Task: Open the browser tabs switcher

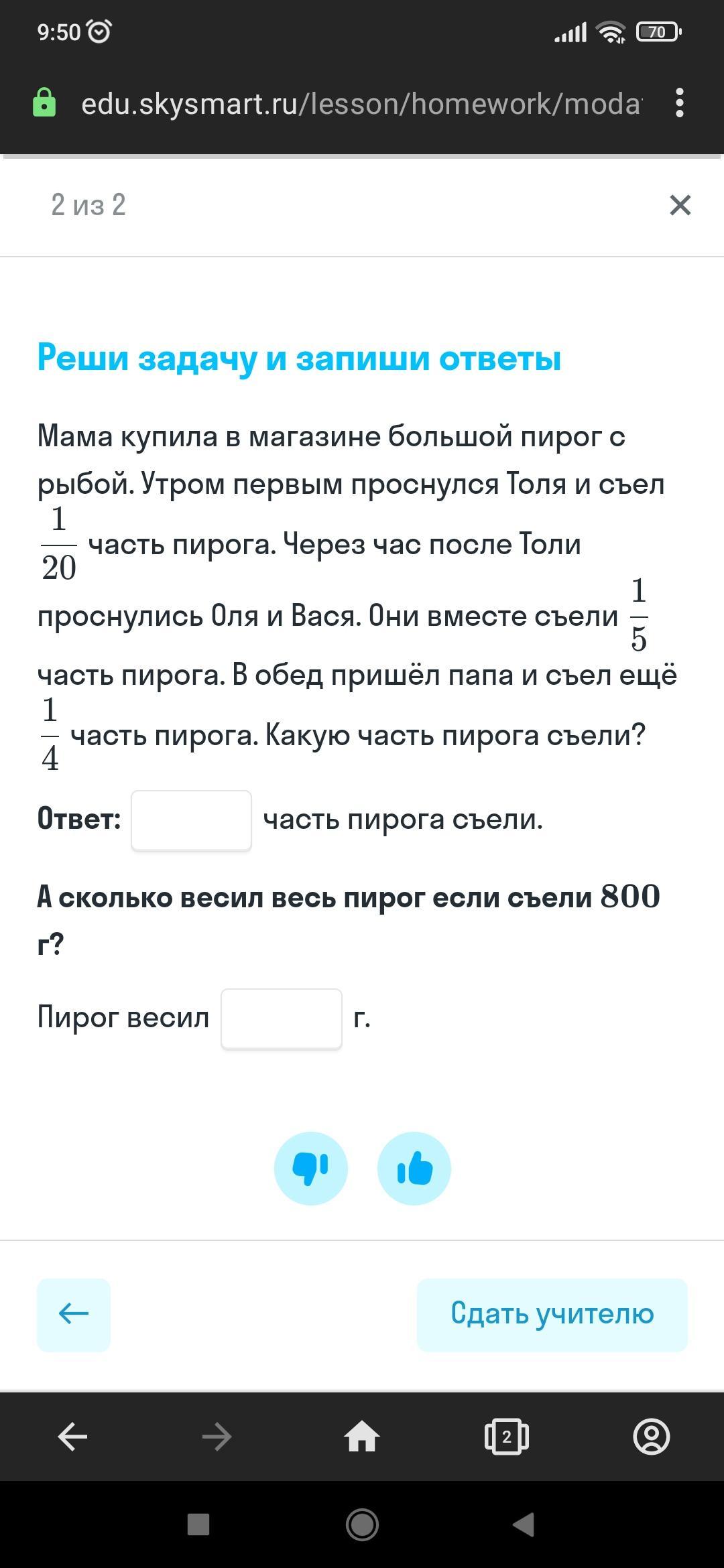Action: [507, 1437]
